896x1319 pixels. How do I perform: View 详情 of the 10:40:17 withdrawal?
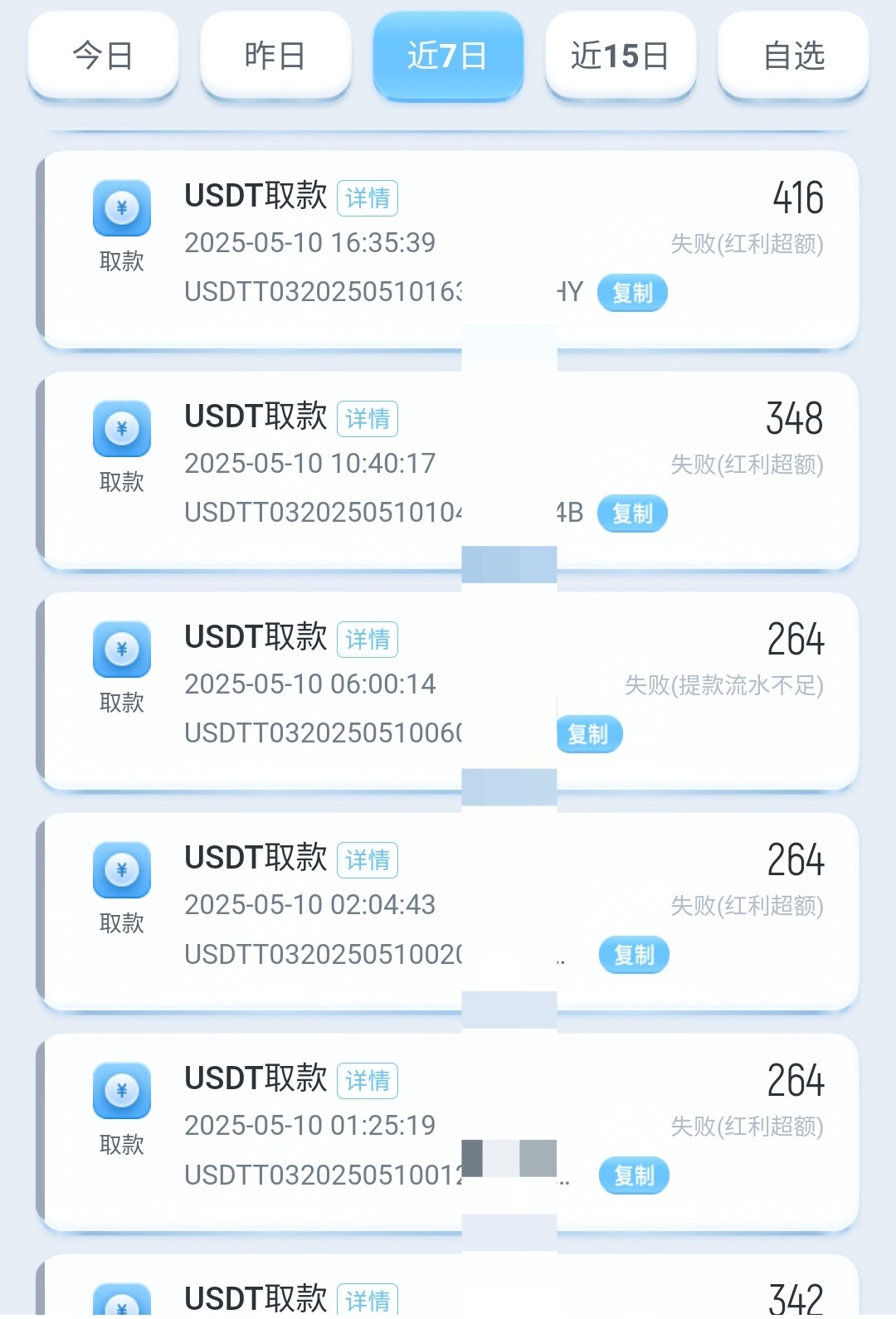tap(368, 419)
